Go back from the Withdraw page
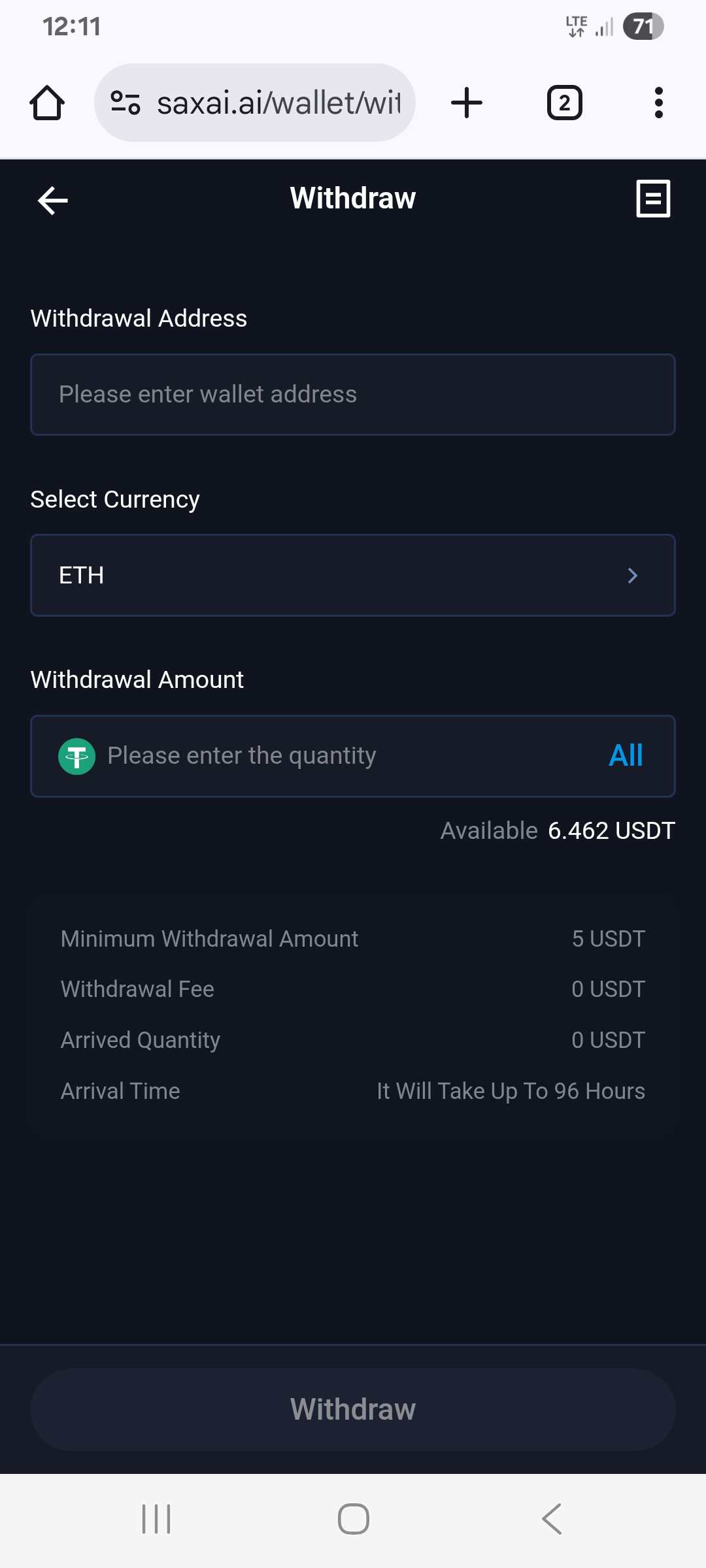The image size is (706, 1568). tap(53, 200)
